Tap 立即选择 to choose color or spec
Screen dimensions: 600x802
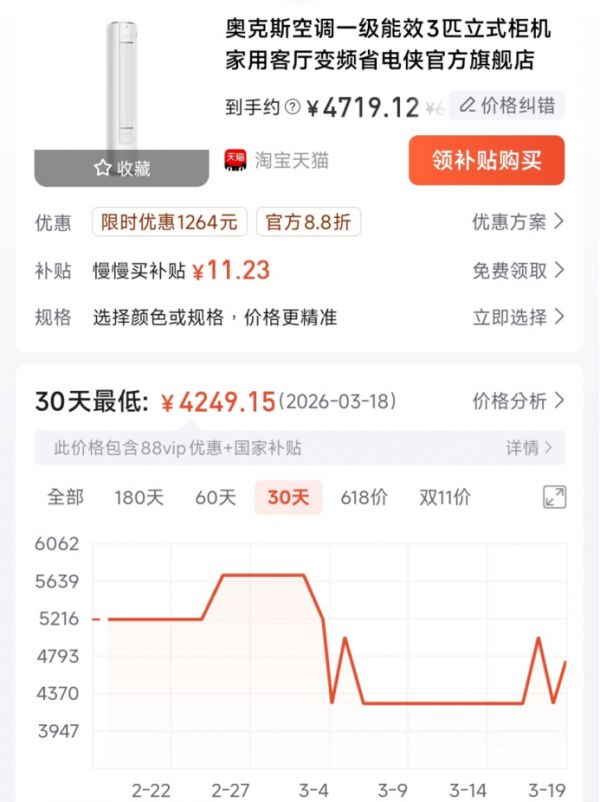(x=518, y=318)
